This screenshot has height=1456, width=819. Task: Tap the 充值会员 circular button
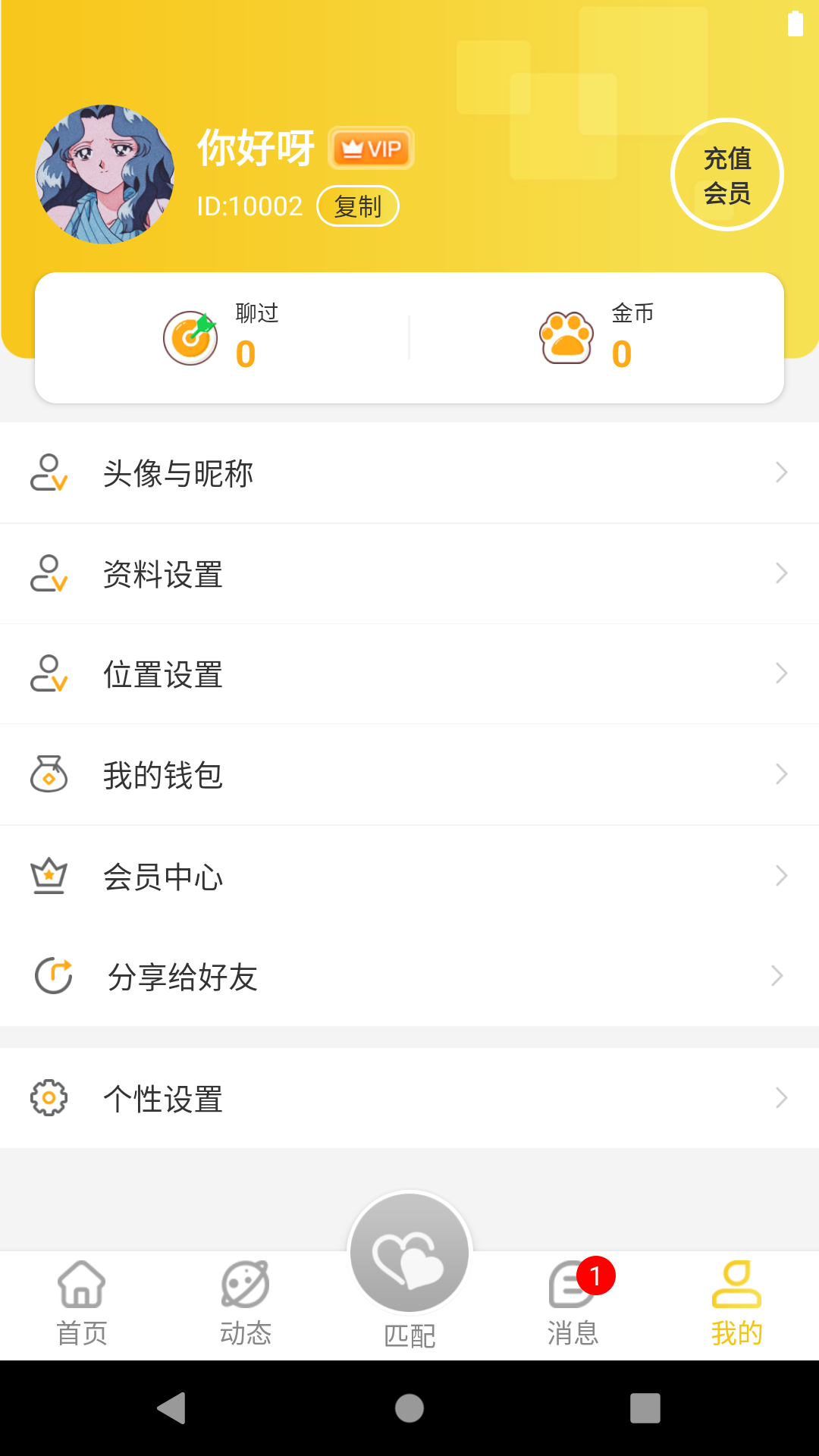pyautogui.click(x=726, y=174)
